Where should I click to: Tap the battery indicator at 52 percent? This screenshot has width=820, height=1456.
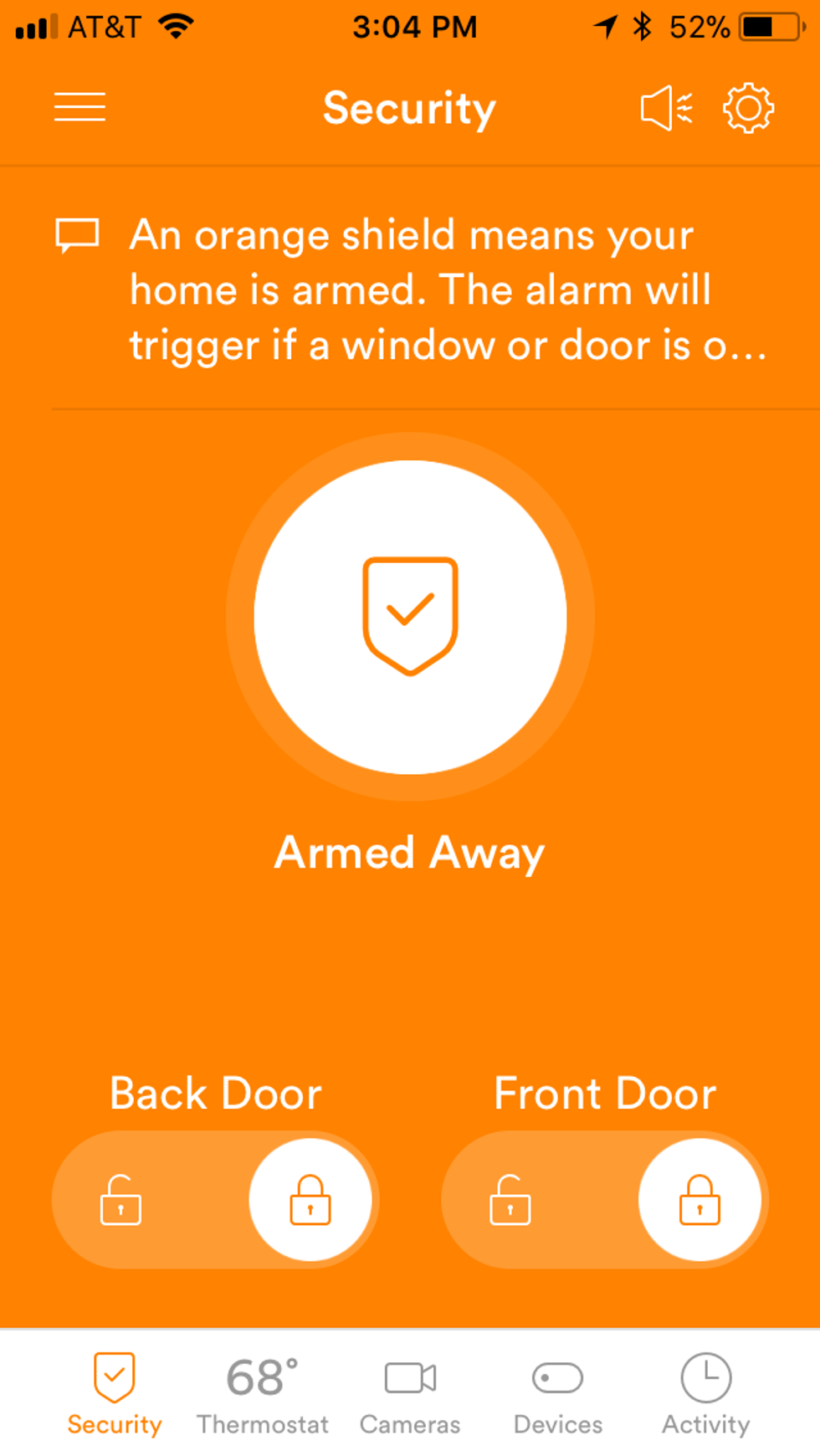[x=763, y=26]
